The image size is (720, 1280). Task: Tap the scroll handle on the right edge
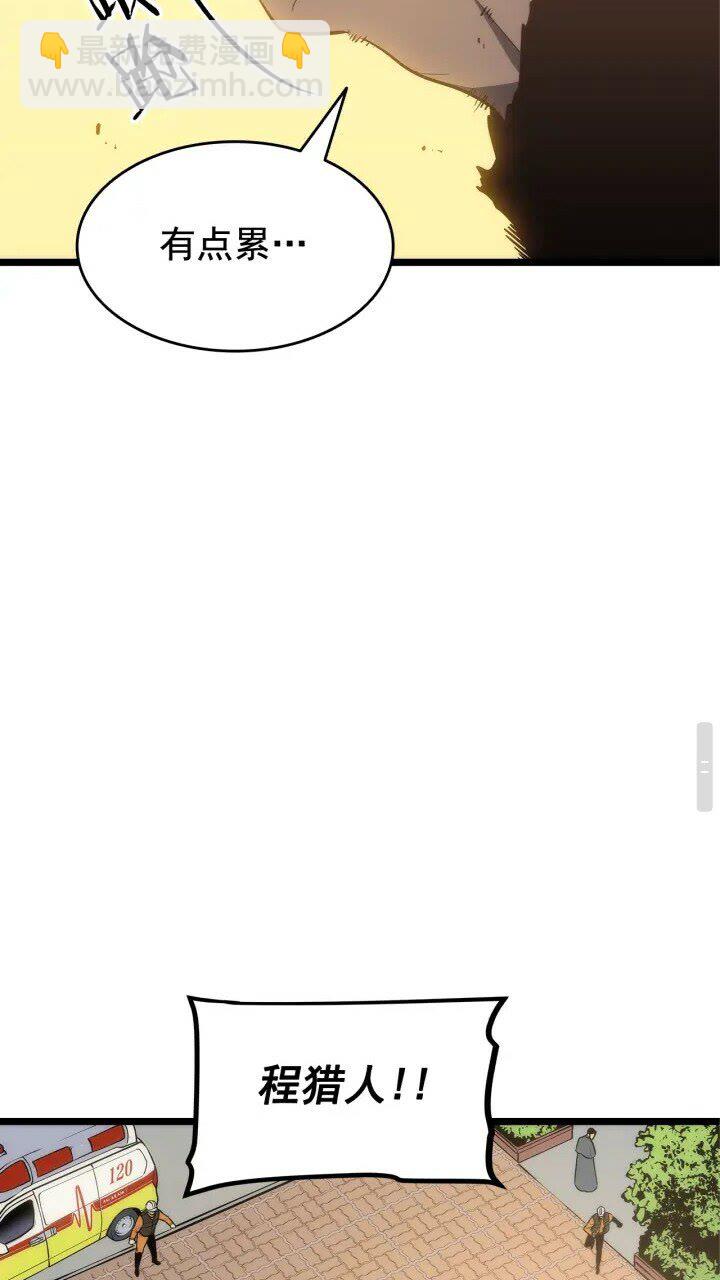point(705,766)
